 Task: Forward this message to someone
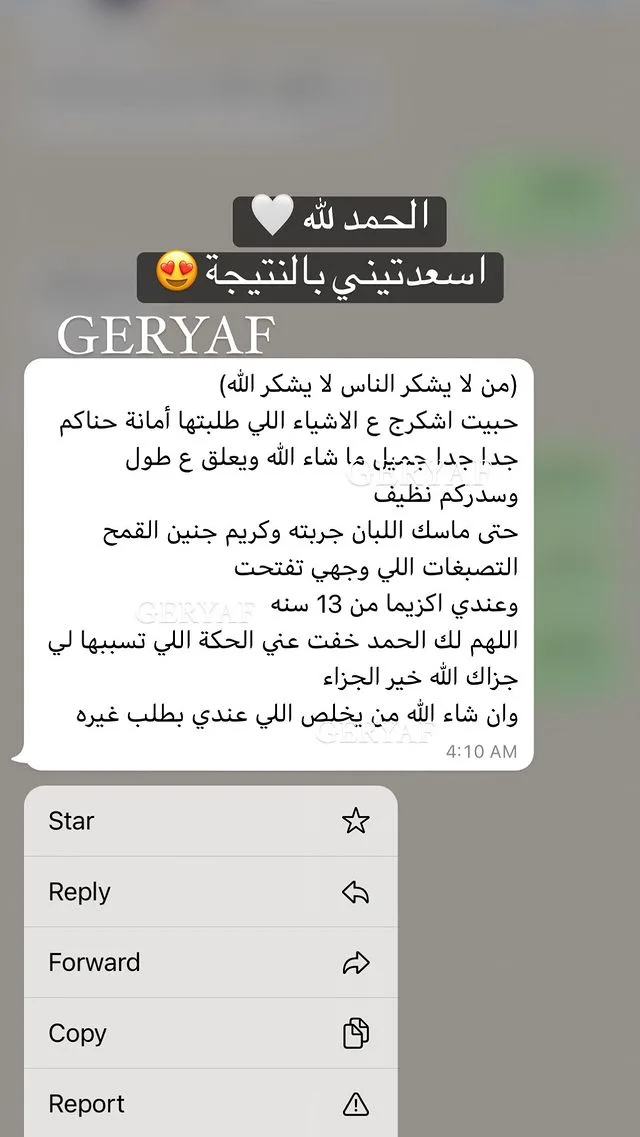pos(210,963)
